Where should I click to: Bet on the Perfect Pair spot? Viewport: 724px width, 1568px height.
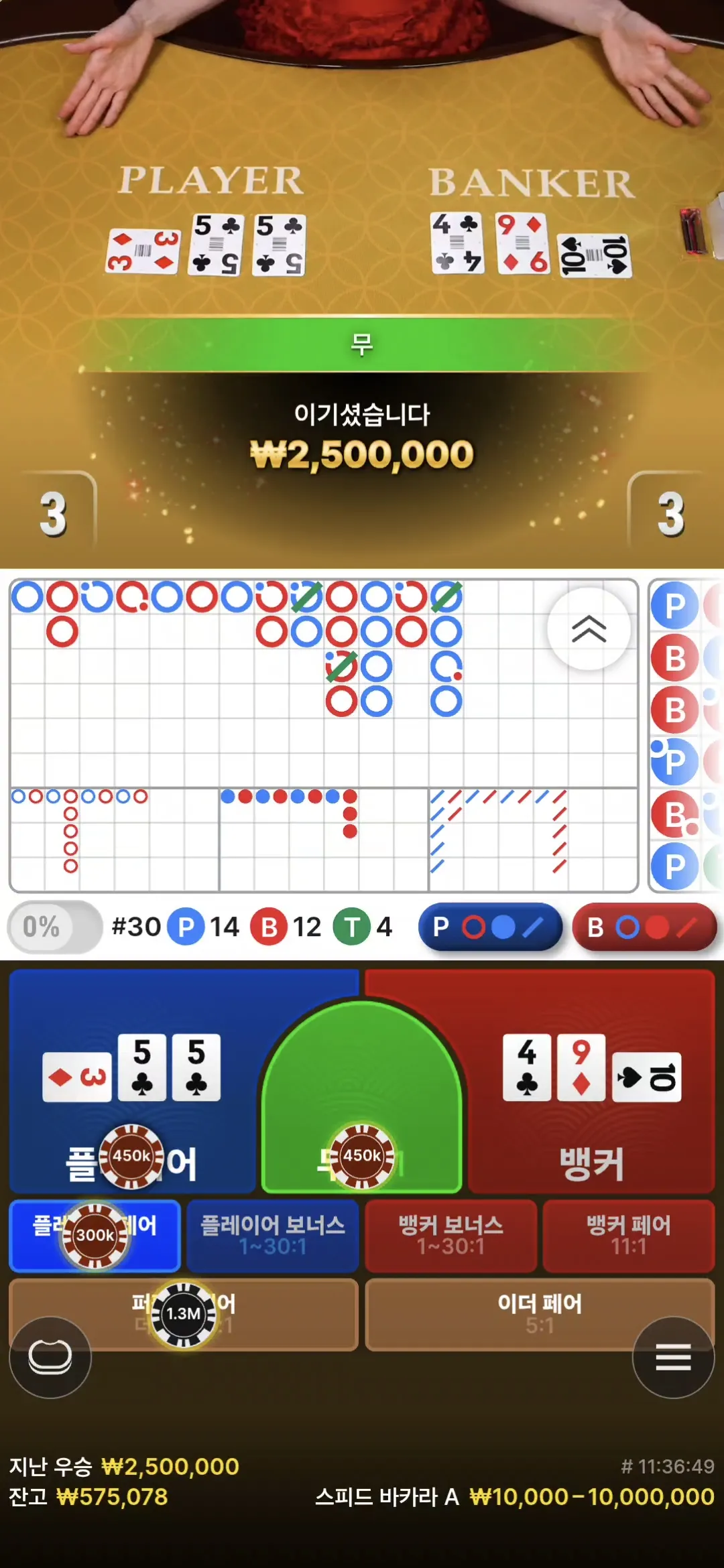(184, 1314)
